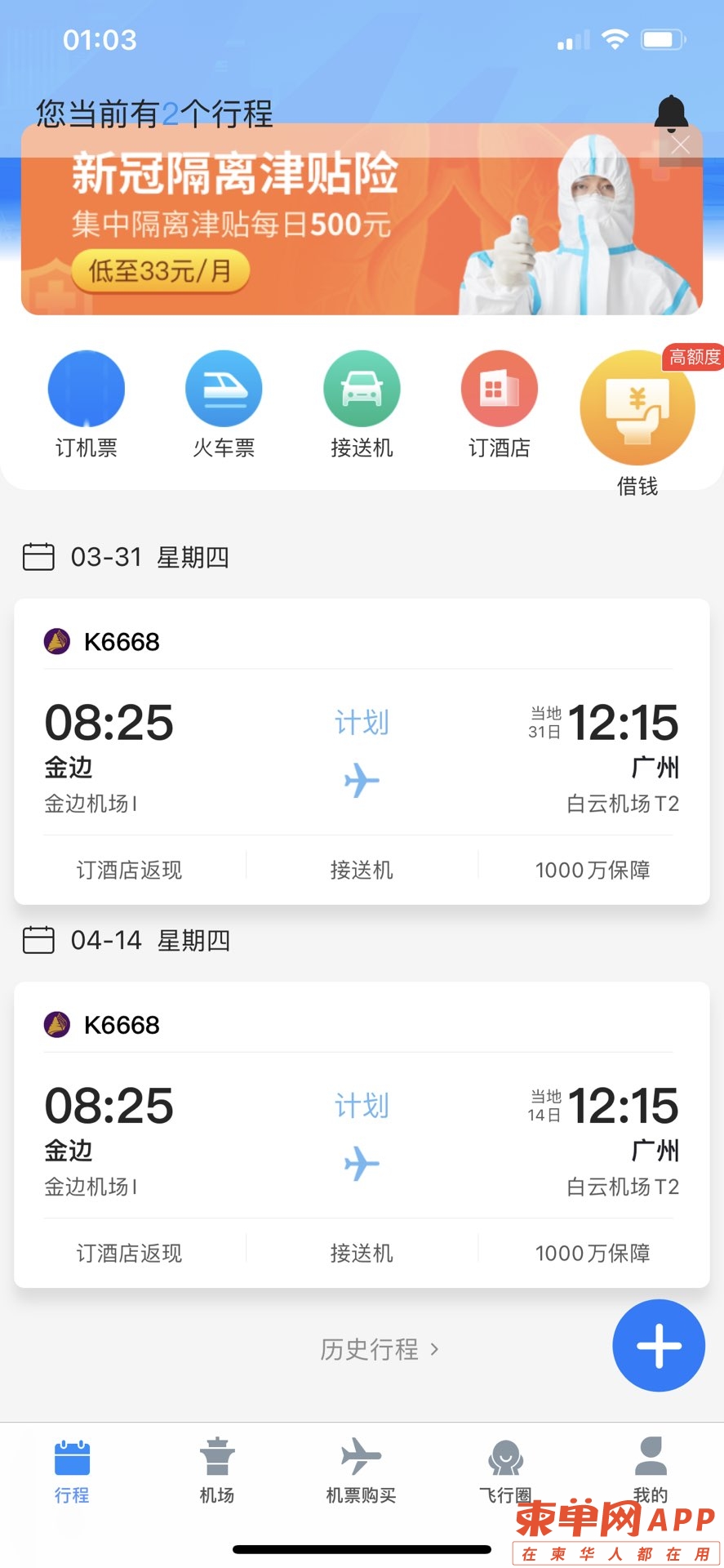Image resolution: width=724 pixels, height=1568 pixels.
Task: Switch to the 我的 tab
Action: (x=651, y=1469)
